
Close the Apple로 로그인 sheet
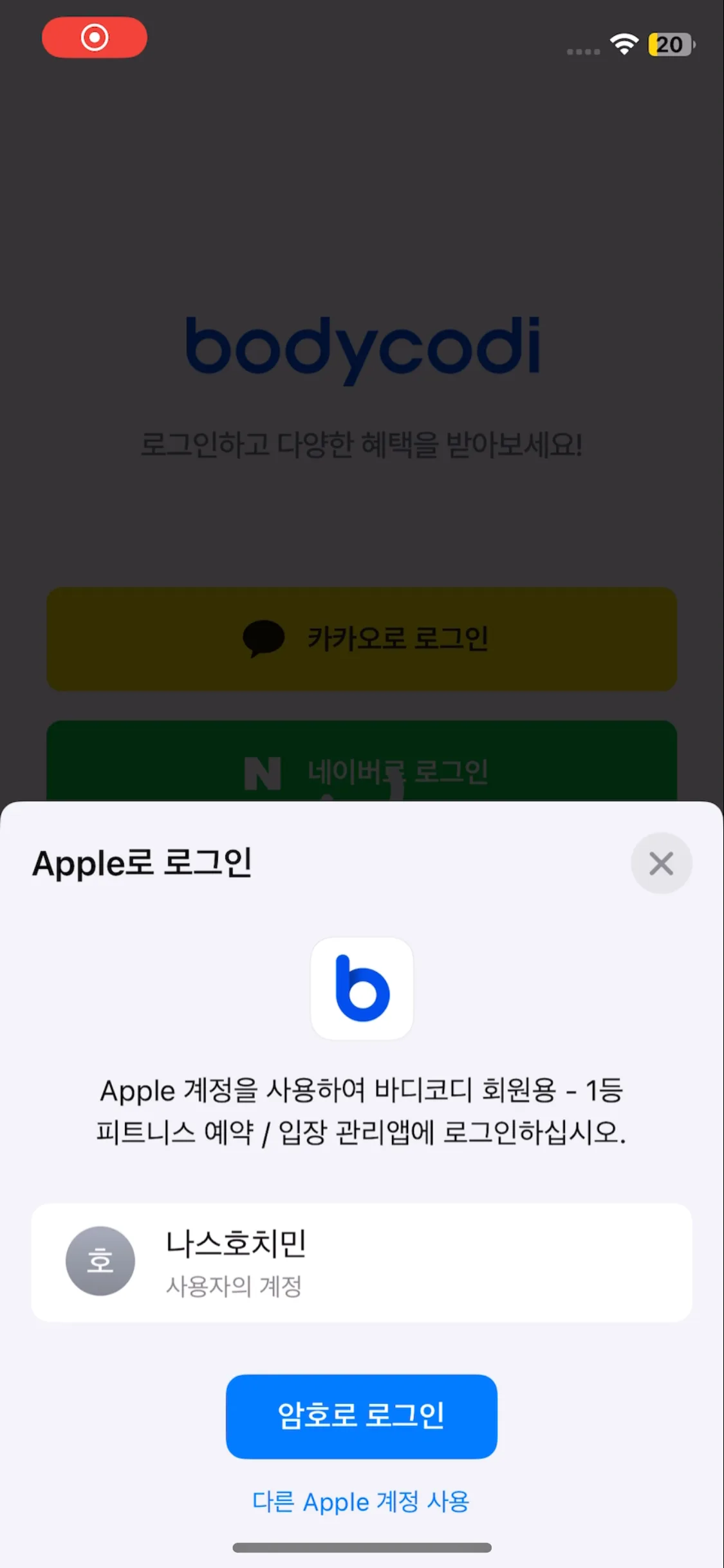(661, 863)
